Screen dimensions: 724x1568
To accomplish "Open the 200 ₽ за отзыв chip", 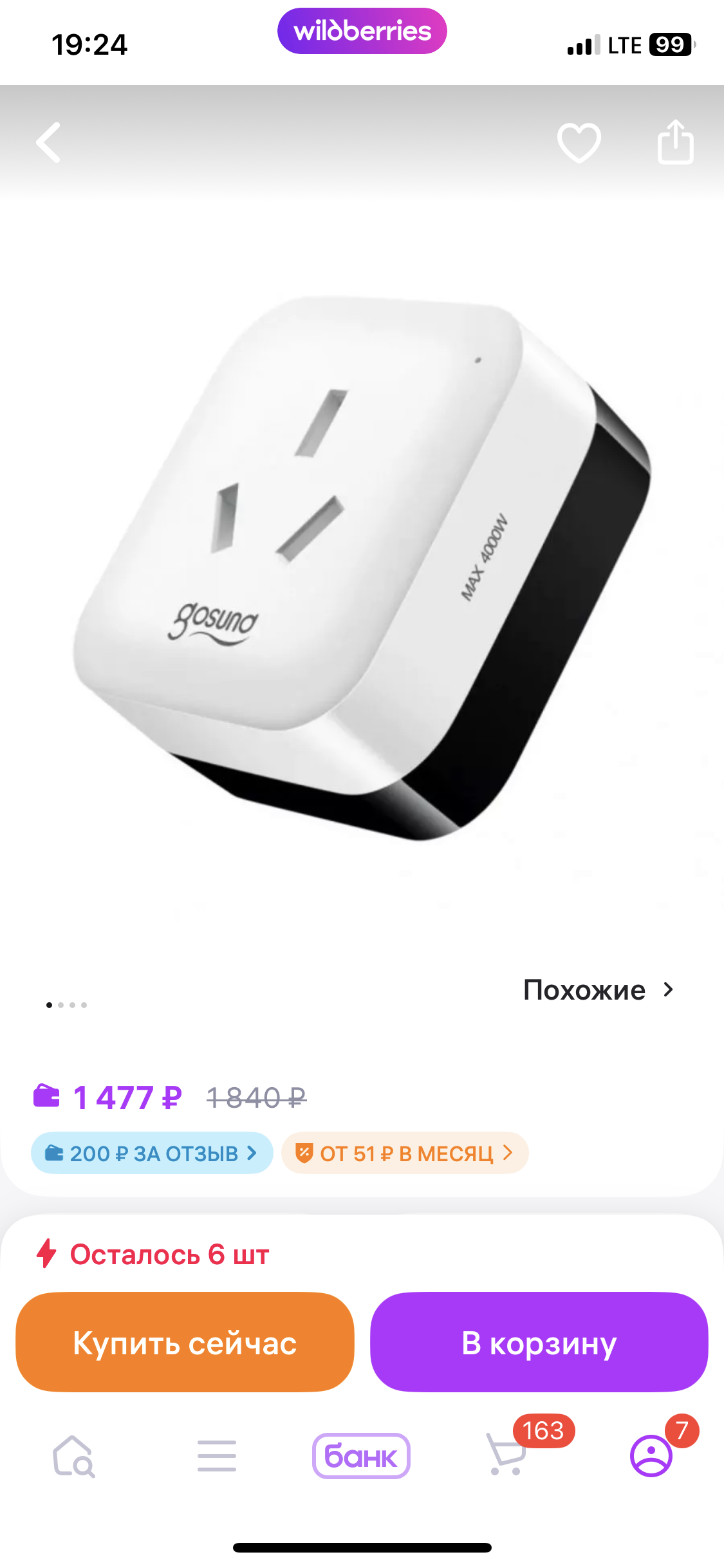I will [x=152, y=1153].
